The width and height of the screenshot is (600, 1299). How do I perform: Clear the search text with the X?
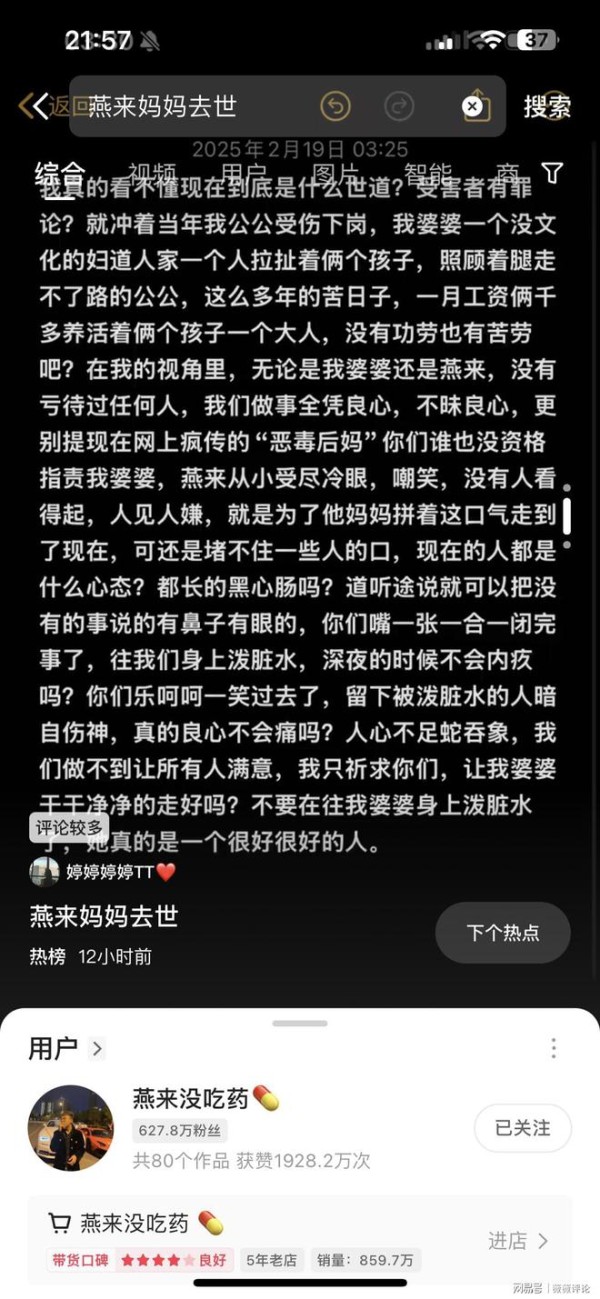pyautogui.click(x=471, y=106)
